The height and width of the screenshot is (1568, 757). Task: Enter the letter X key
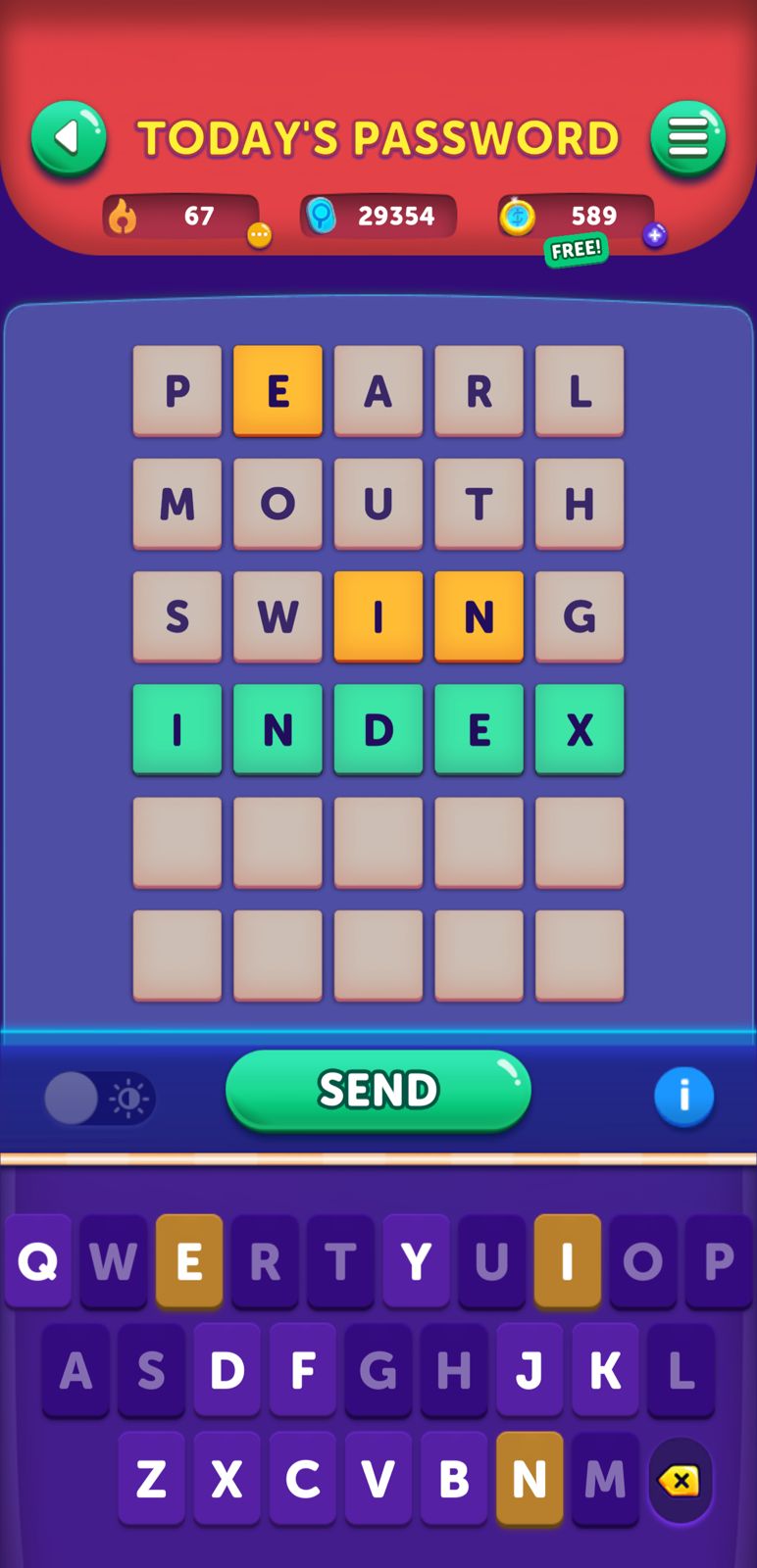(x=227, y=1479)
